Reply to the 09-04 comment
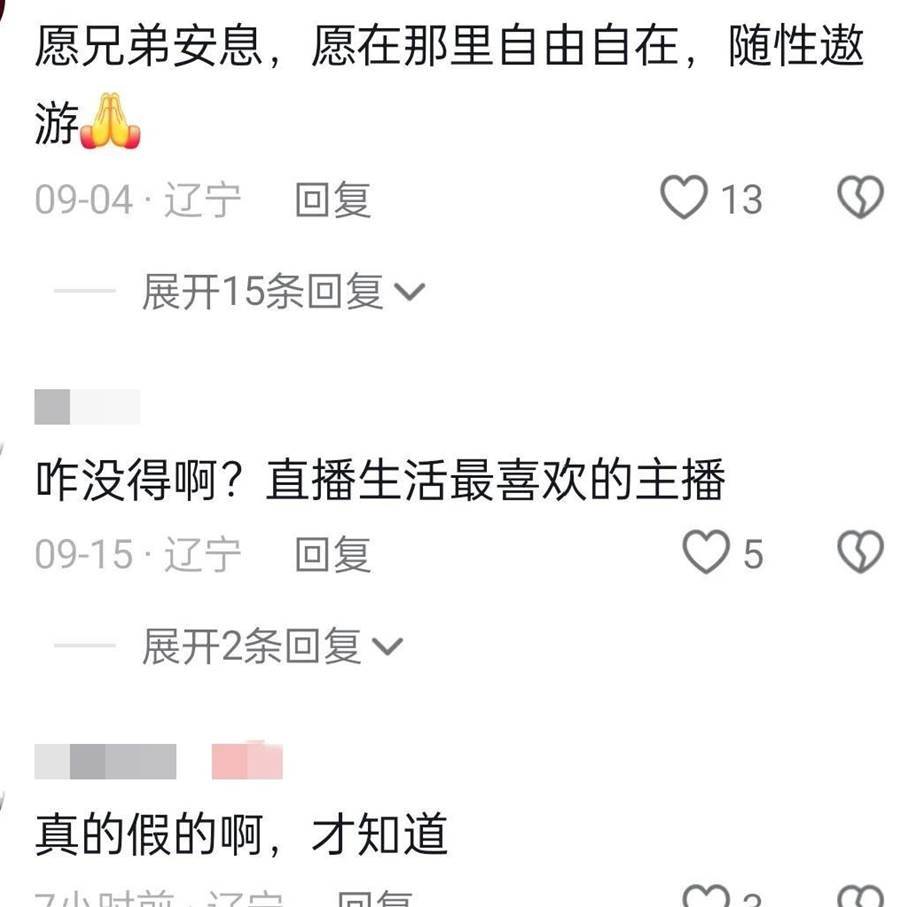 coord(332,200)
